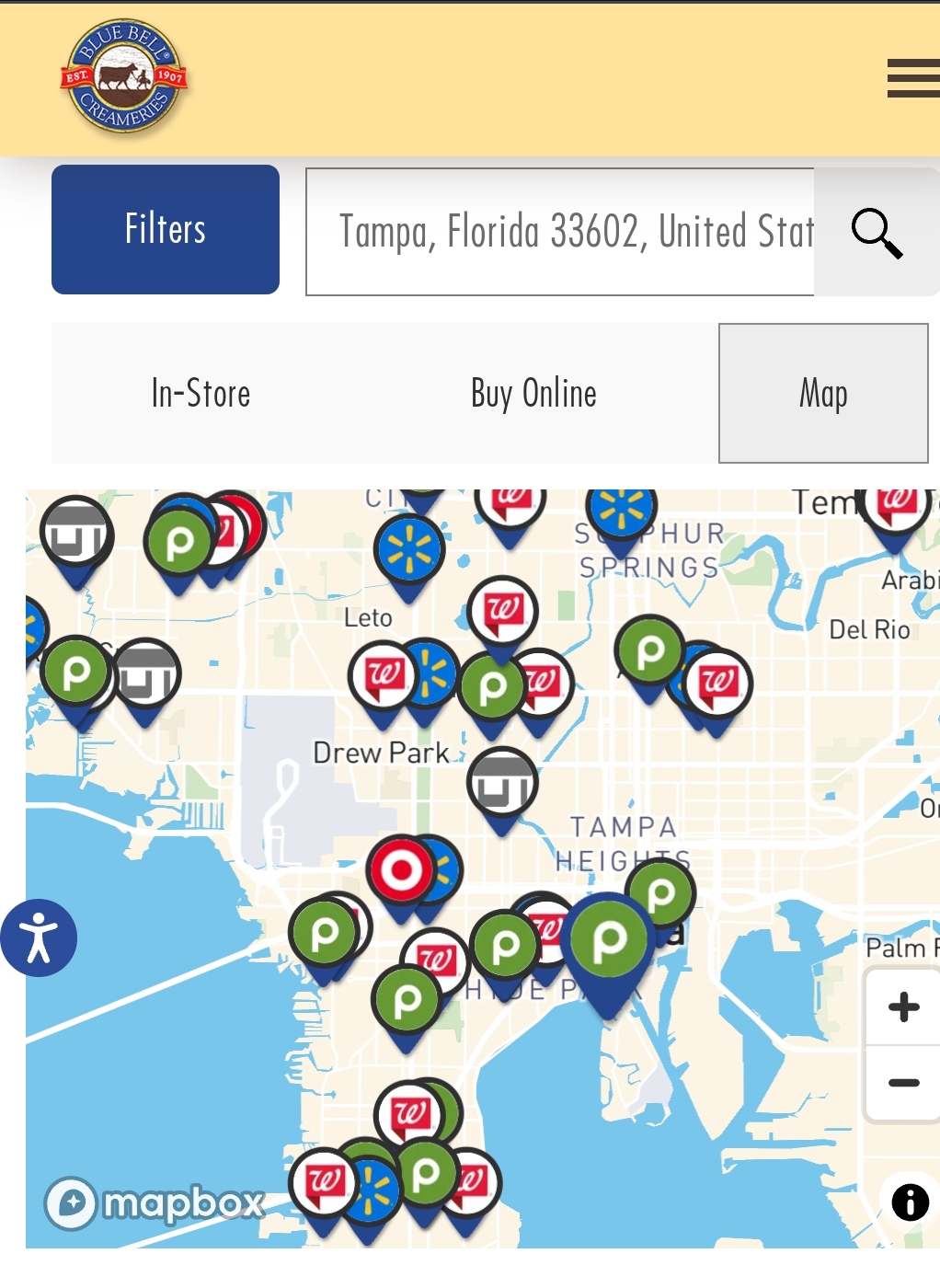Viewport: 940px width, 1288px height.
Task: Open the hamburger menu
Action: 911,77
